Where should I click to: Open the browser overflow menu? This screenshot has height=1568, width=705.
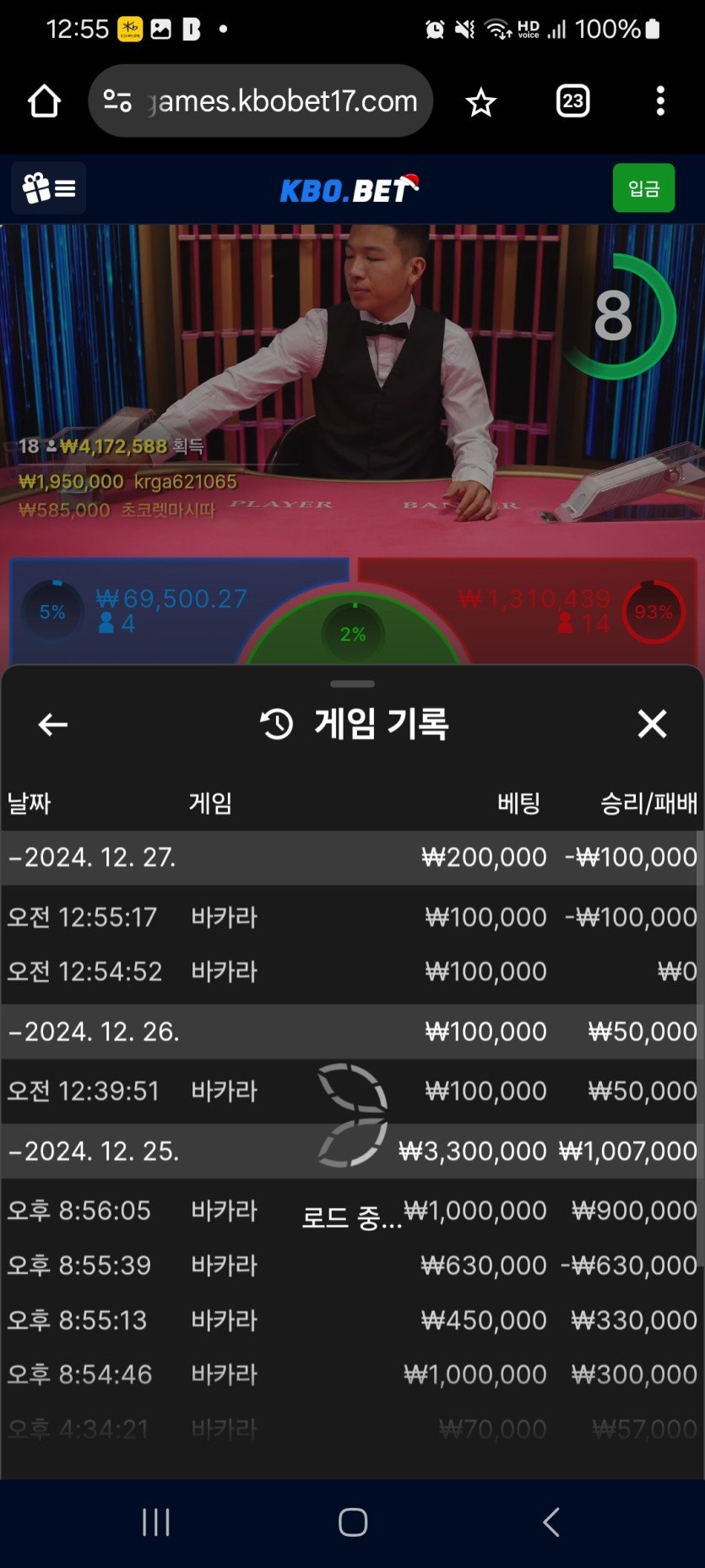[x=660, y=101]
